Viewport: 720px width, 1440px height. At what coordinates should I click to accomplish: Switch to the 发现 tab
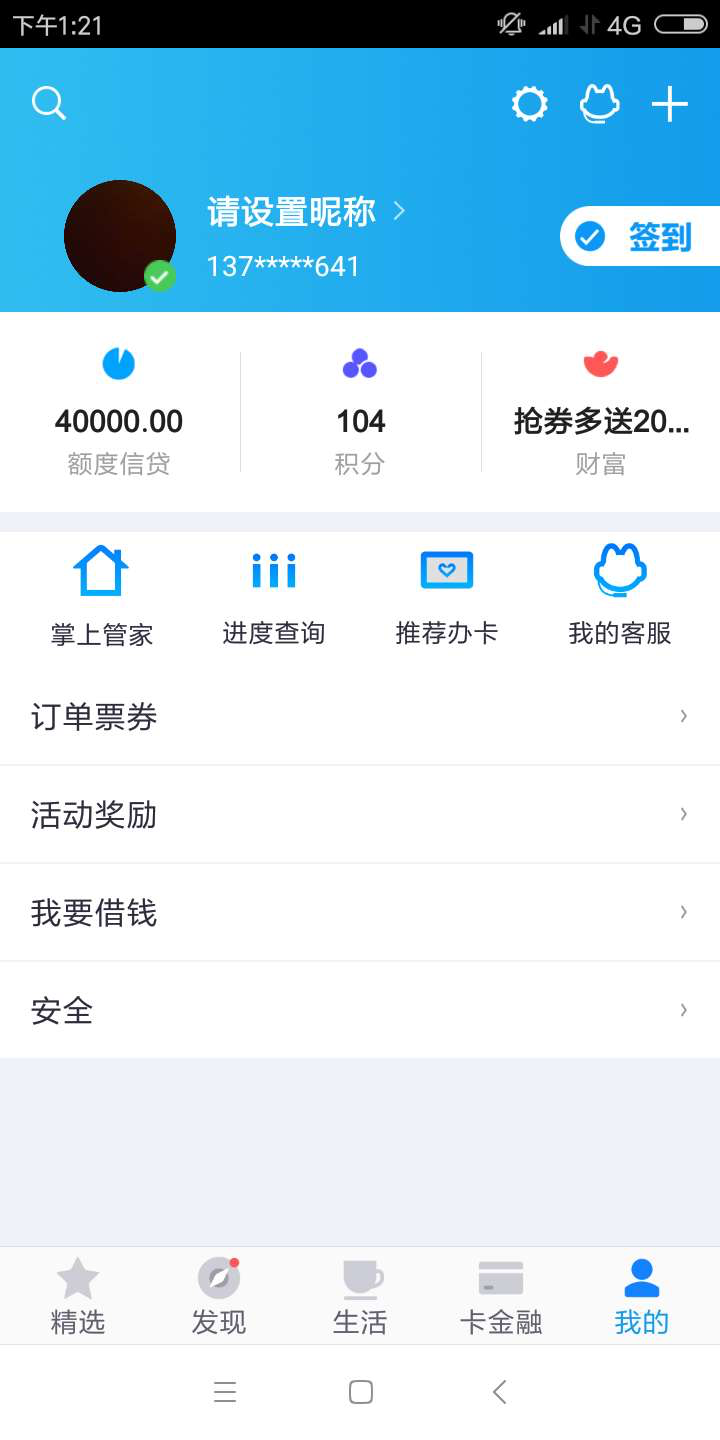click(218, 1296)
